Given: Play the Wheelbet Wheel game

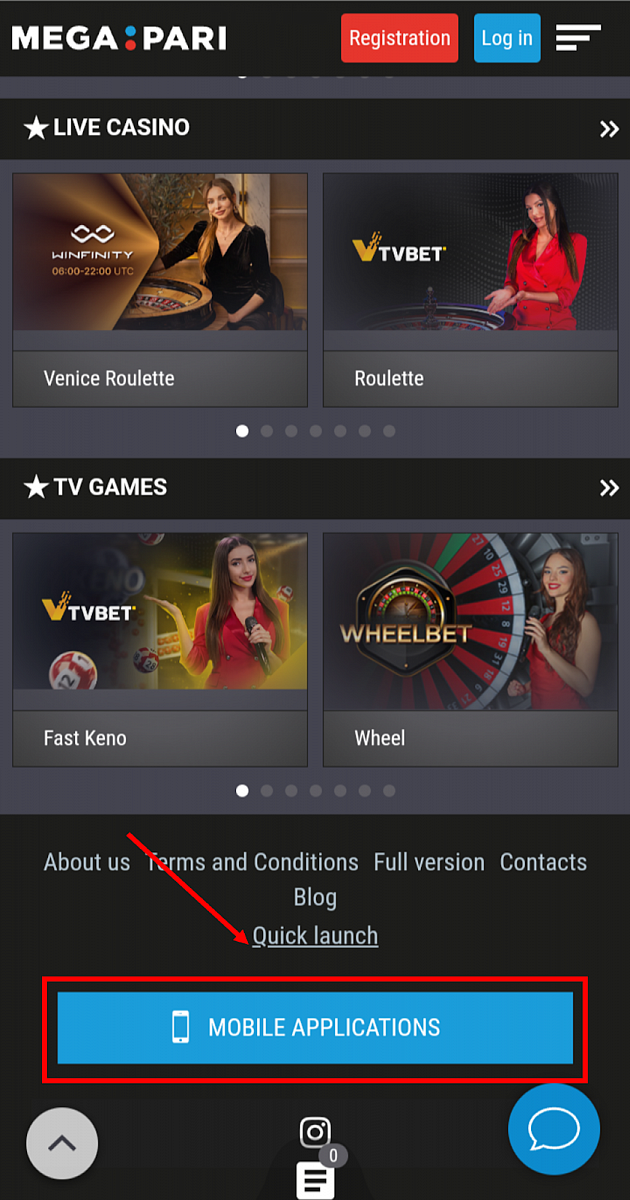Looking at the screenshot, I should click(470, 650).
